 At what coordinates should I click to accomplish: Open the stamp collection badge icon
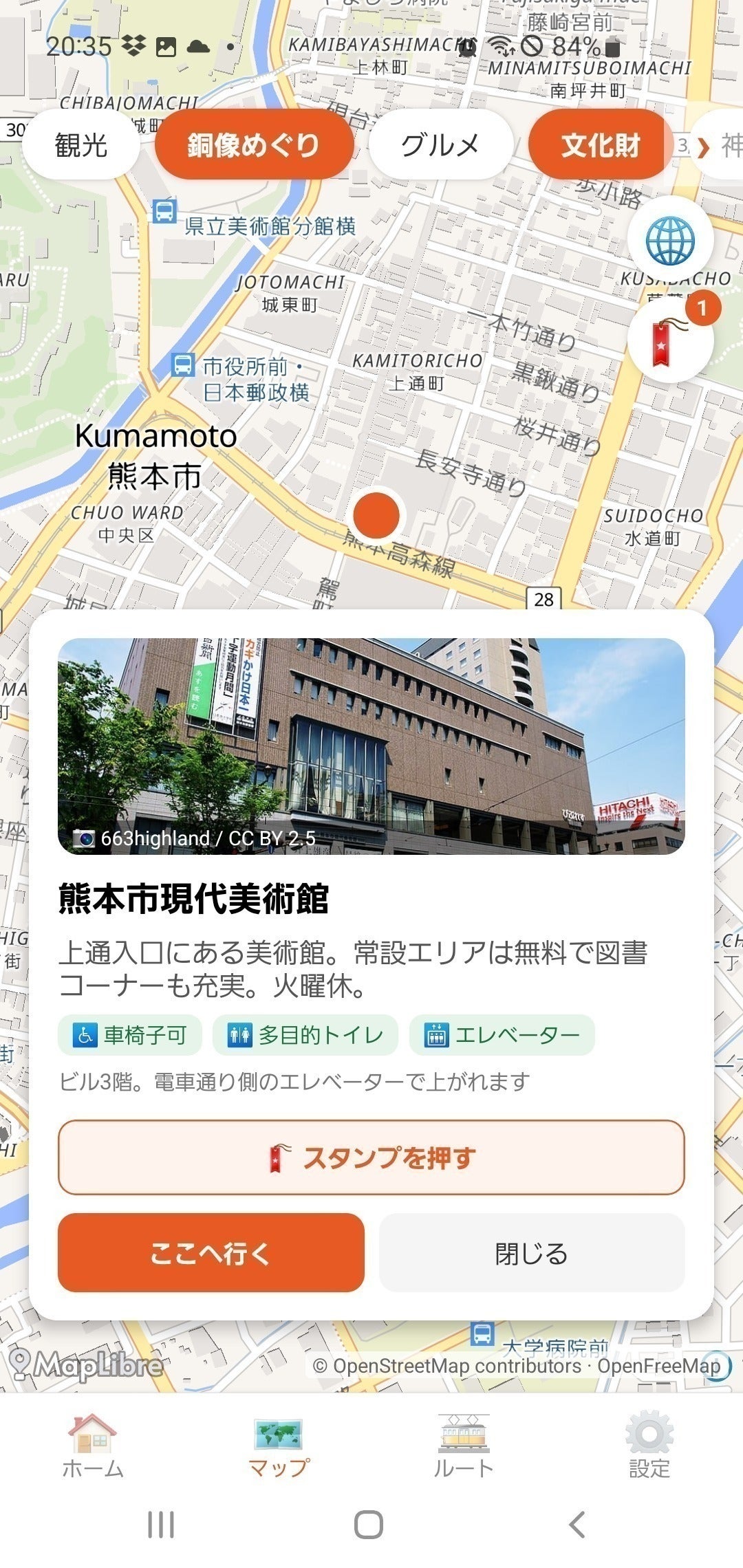(x=670, y=340)
